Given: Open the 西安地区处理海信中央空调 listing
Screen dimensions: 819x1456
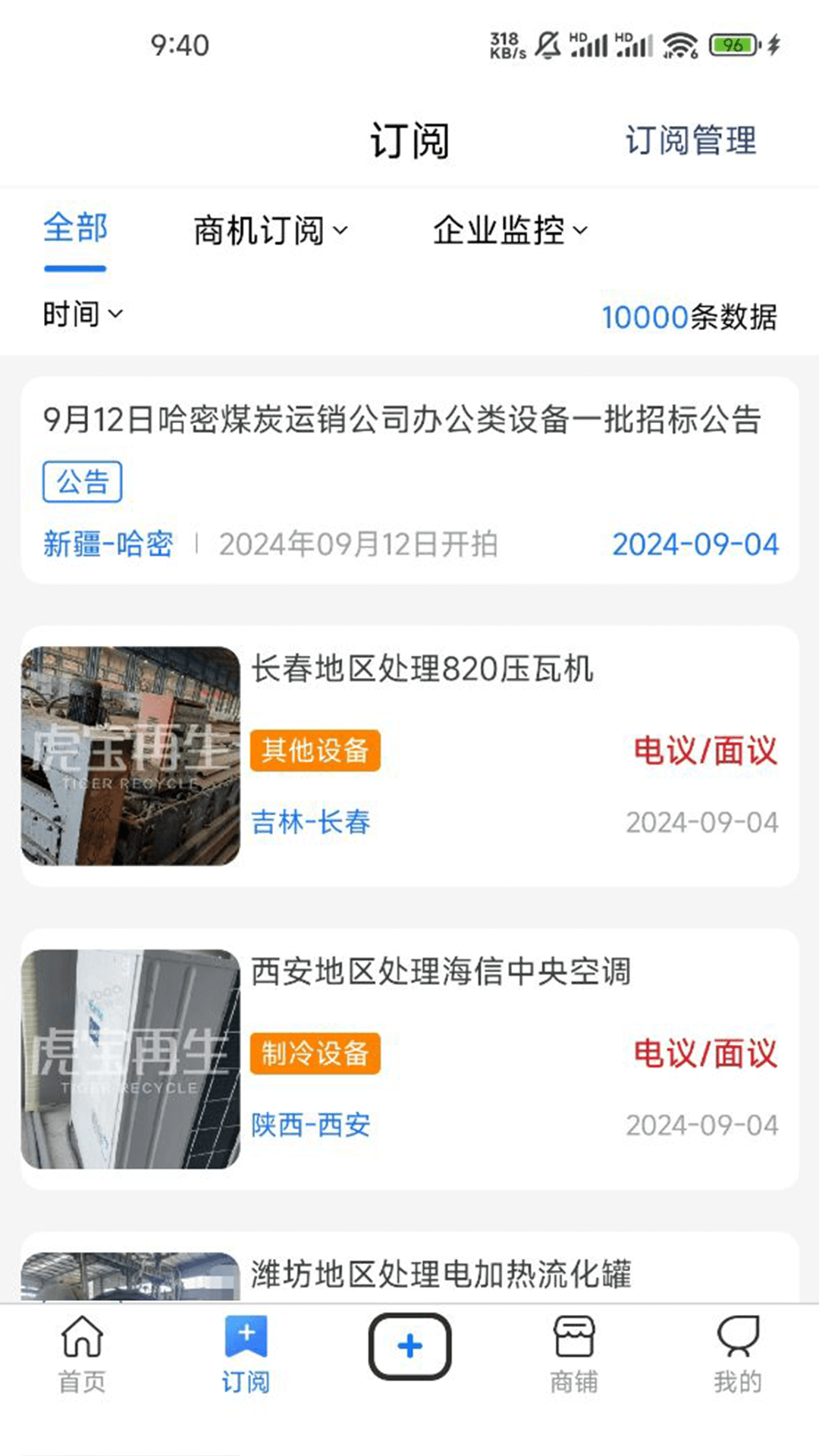Looking at the screenshot, I should tap(440, 972).
